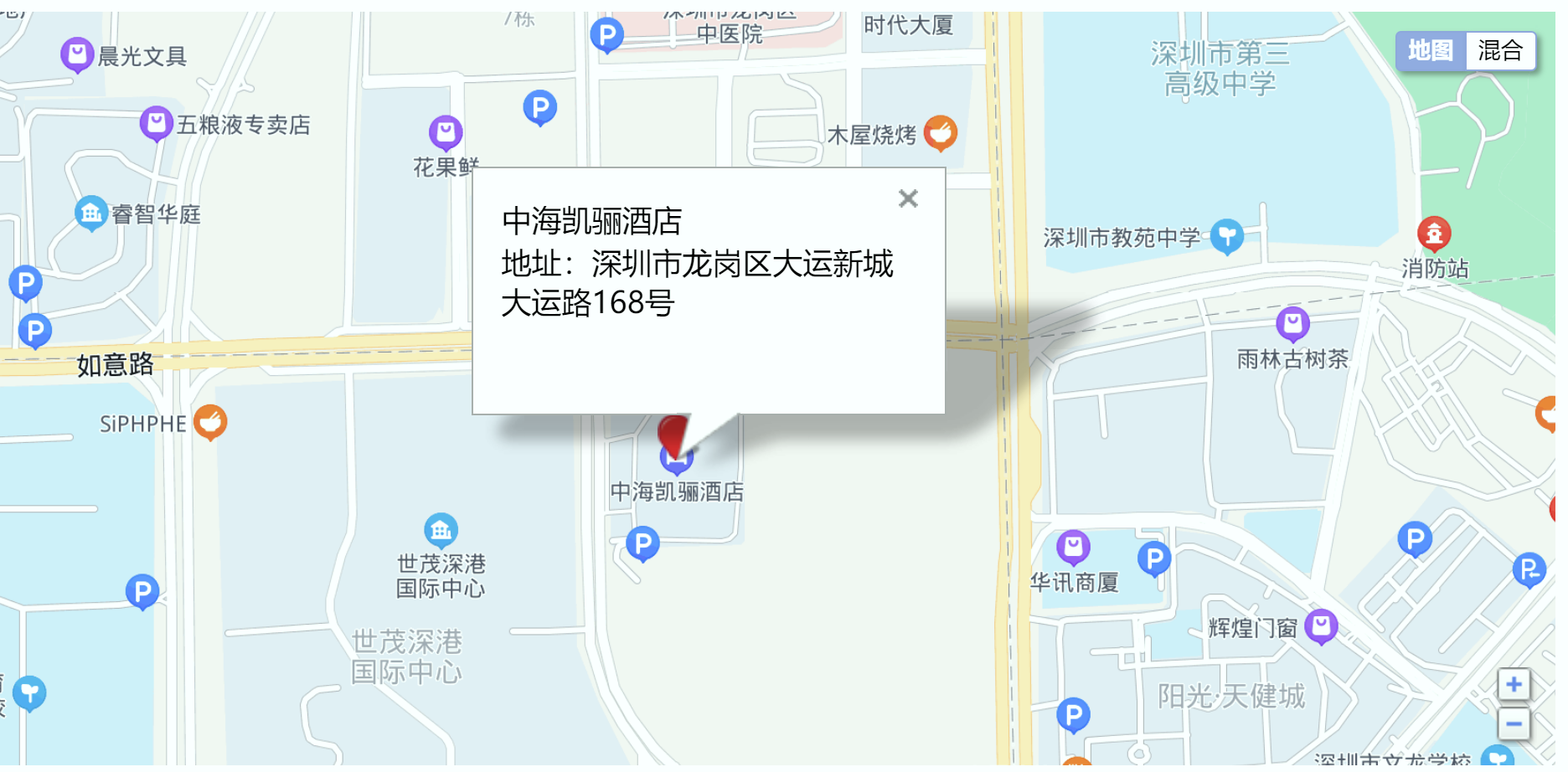Screen dimensions: 1568x772
Task: Tap the 花果鲜 shop marker
Action: (x=446, y=131)
